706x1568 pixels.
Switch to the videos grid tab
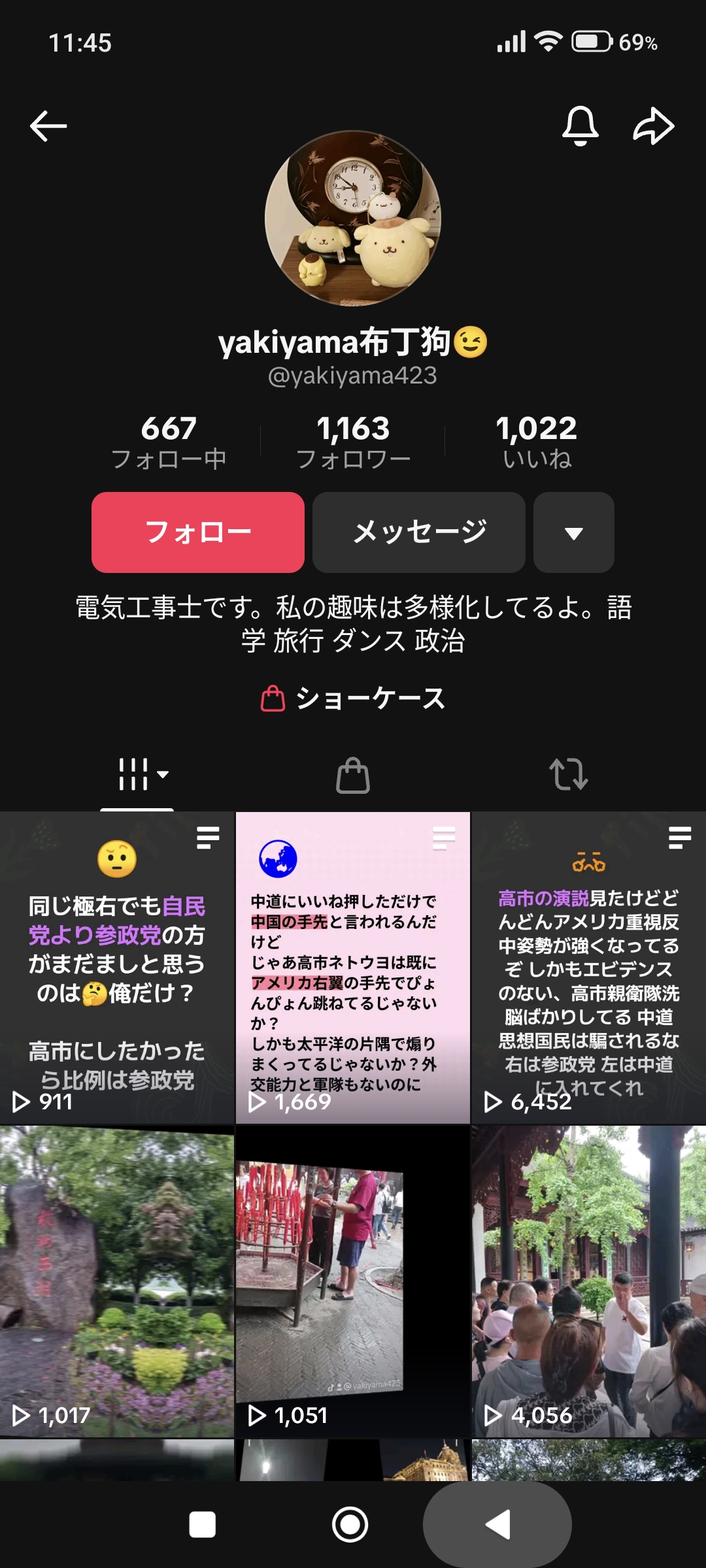tap(137, 775)
